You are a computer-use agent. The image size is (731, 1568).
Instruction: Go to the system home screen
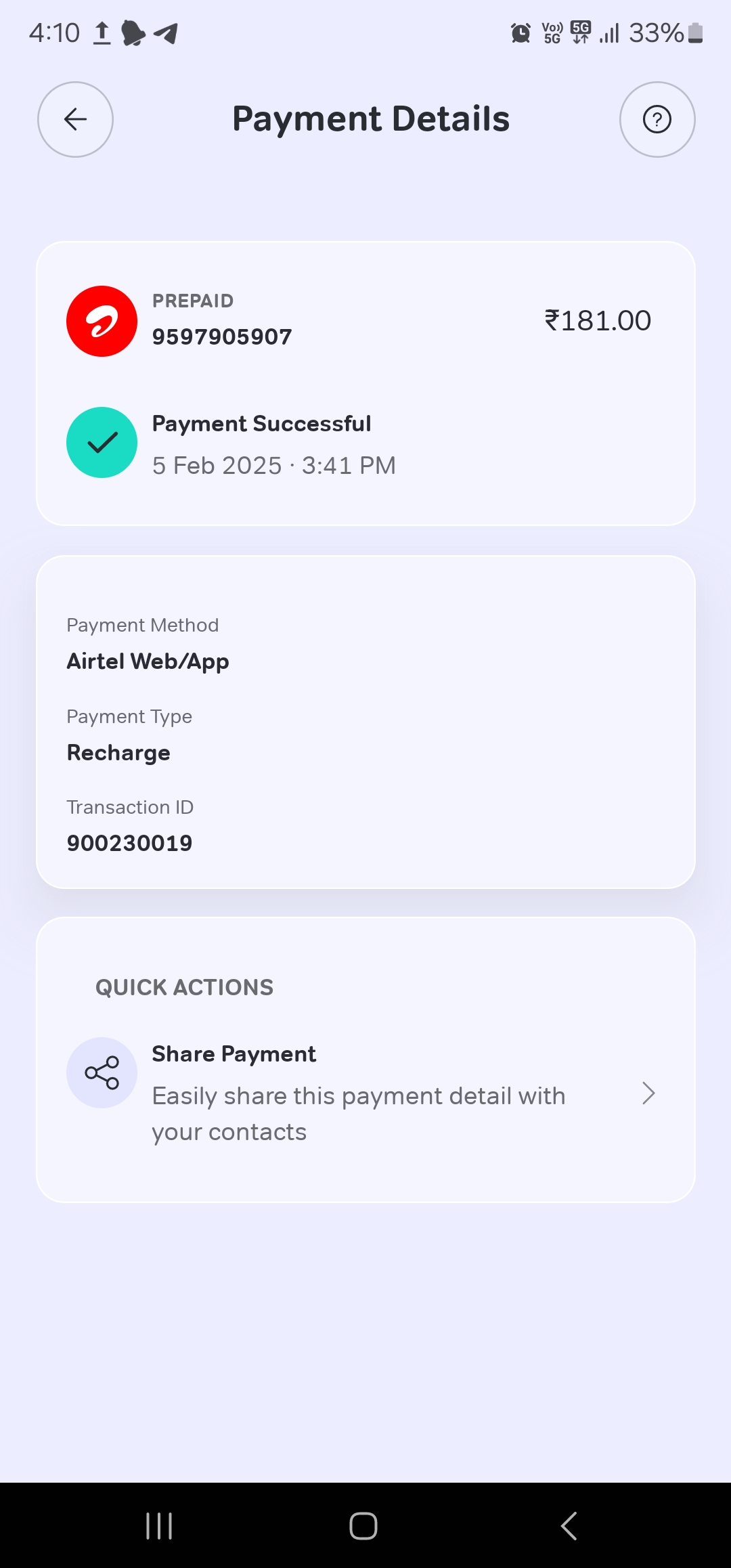click(x=363, y=1526)
